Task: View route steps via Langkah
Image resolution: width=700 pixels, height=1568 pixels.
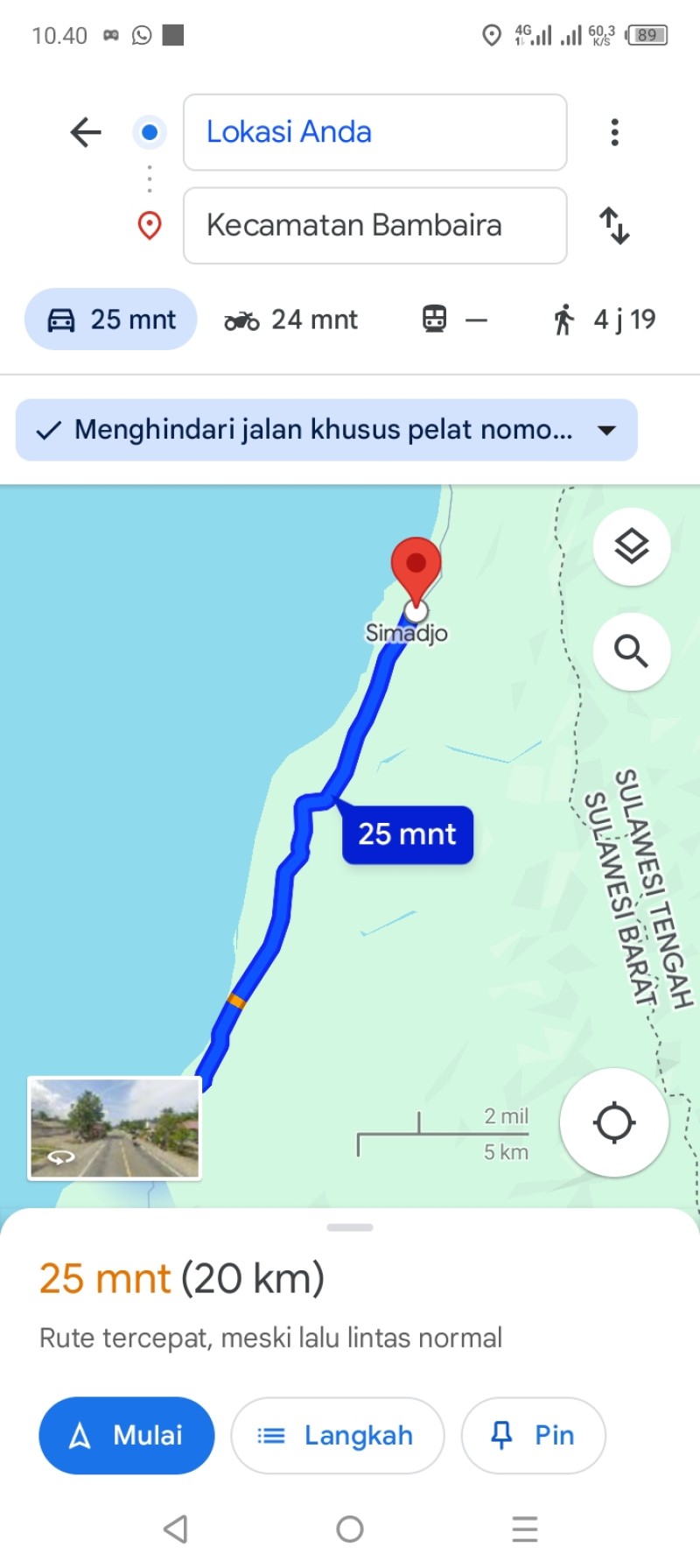Action: pos(338,1436)
